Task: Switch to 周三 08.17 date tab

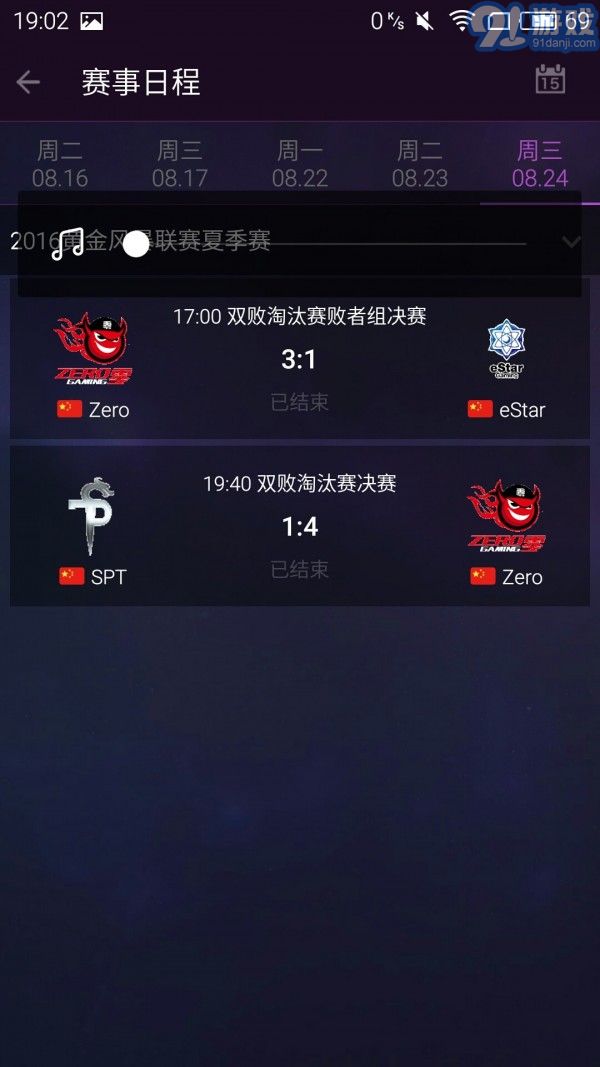Action: [x=180, y=164]
